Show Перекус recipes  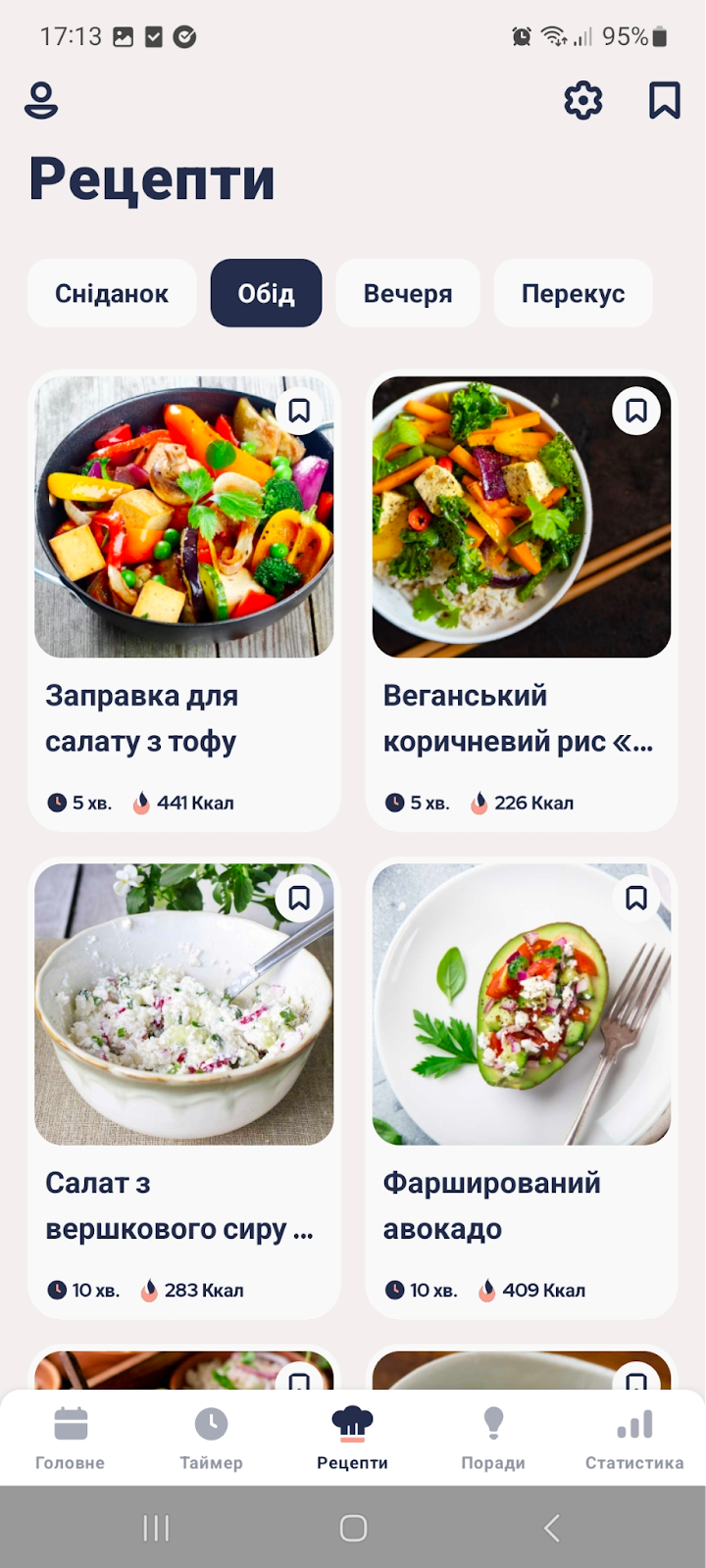point(573,293)
